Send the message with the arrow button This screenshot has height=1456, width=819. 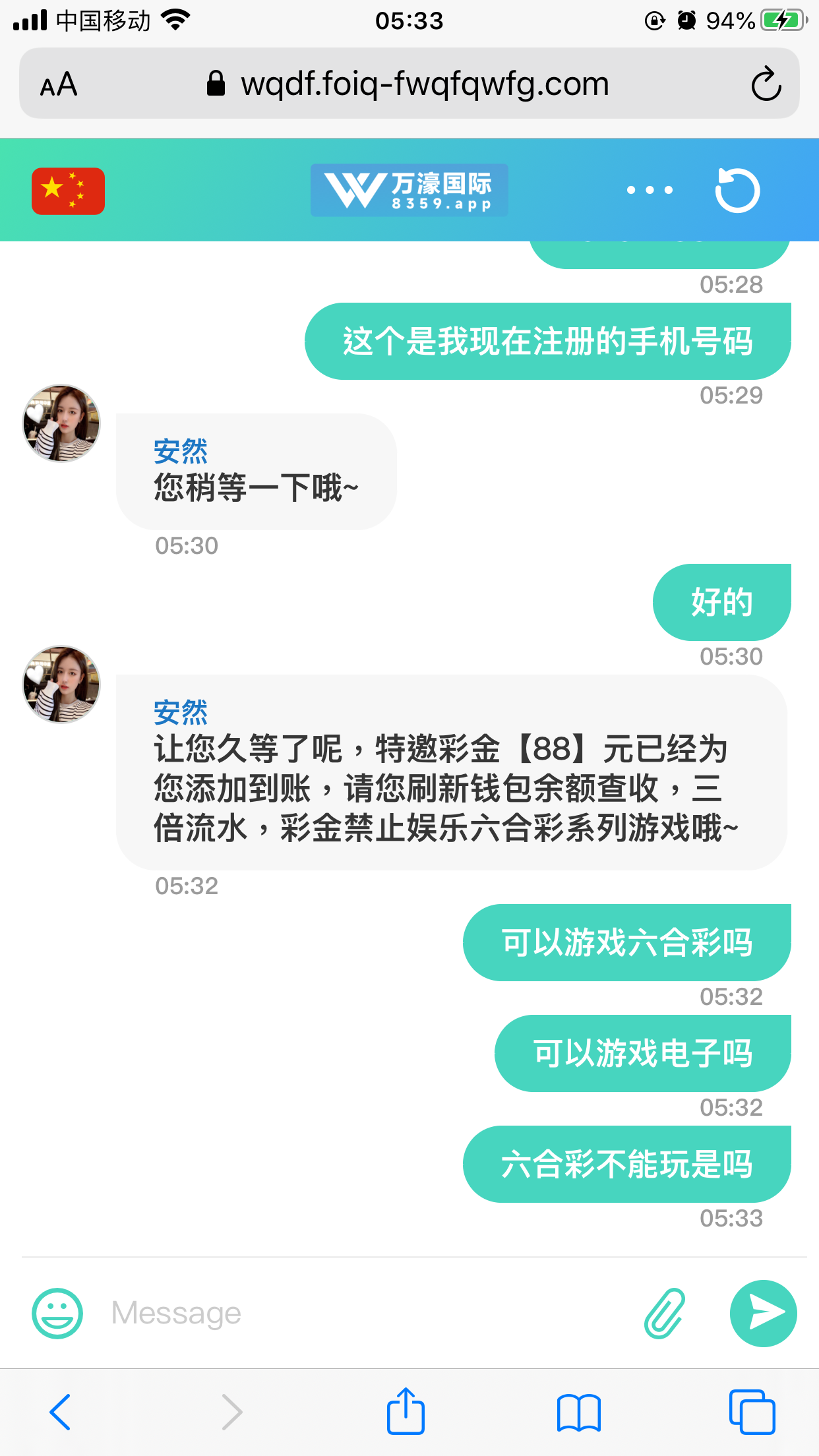click(764, 1313)
